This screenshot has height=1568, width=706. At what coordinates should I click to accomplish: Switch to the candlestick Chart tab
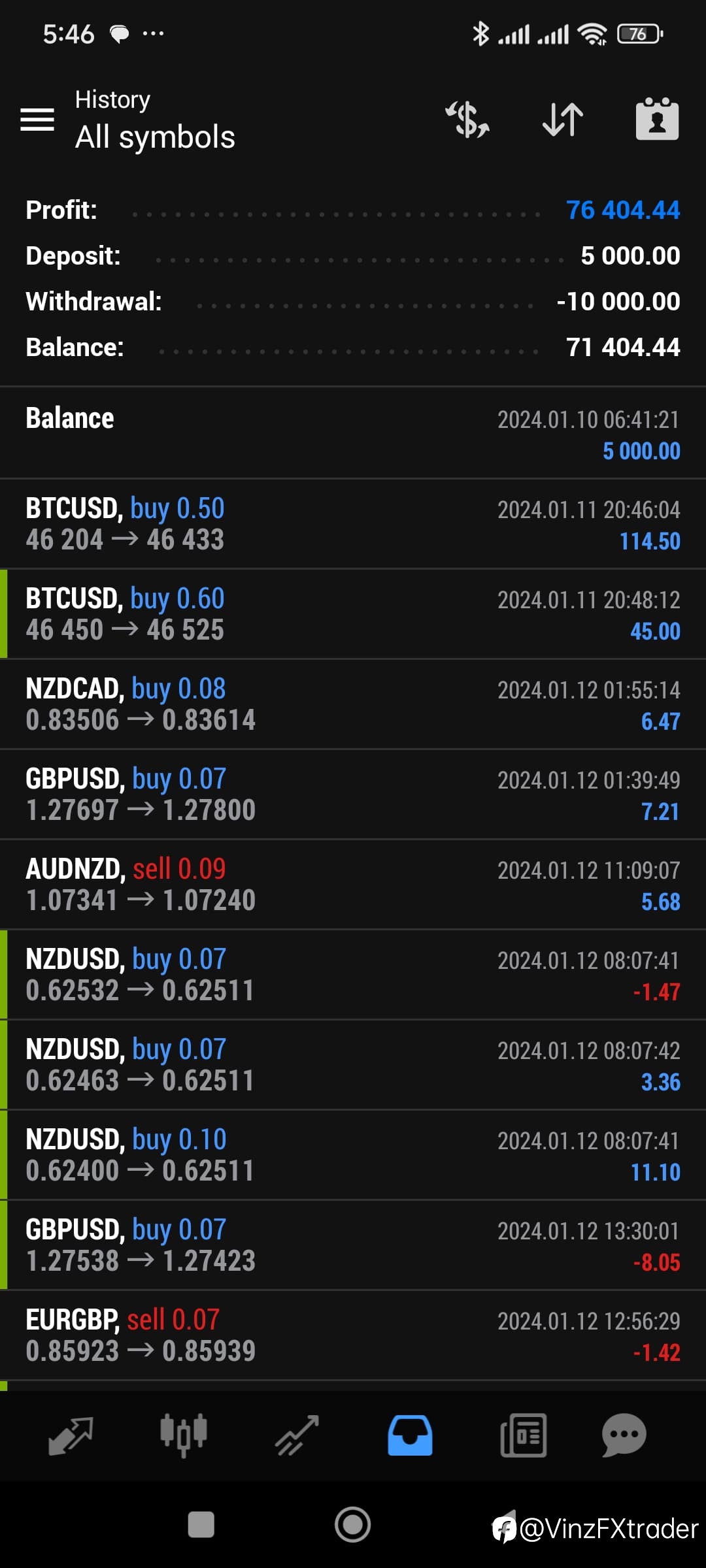pyautogui.click(x=184, y=1435)
